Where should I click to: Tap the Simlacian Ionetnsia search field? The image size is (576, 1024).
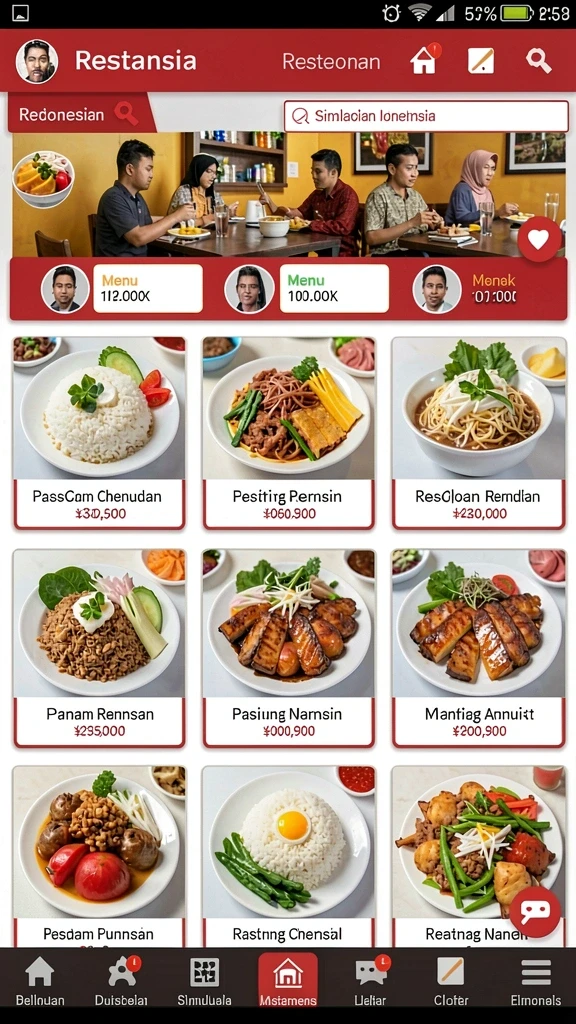click(426, 116)
